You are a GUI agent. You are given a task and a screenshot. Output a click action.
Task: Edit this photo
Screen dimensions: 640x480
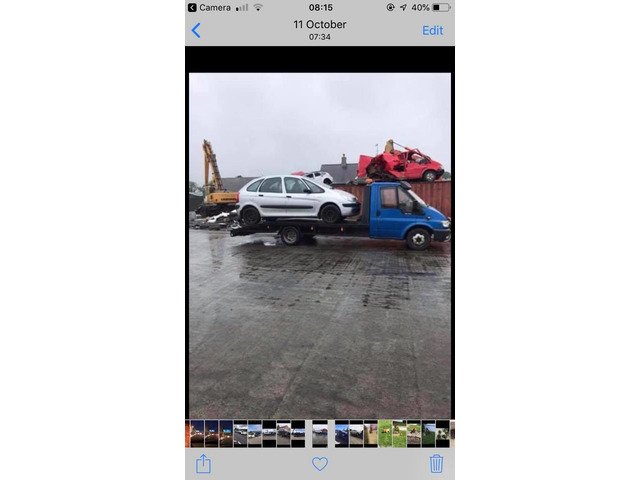tap(432, 30)
